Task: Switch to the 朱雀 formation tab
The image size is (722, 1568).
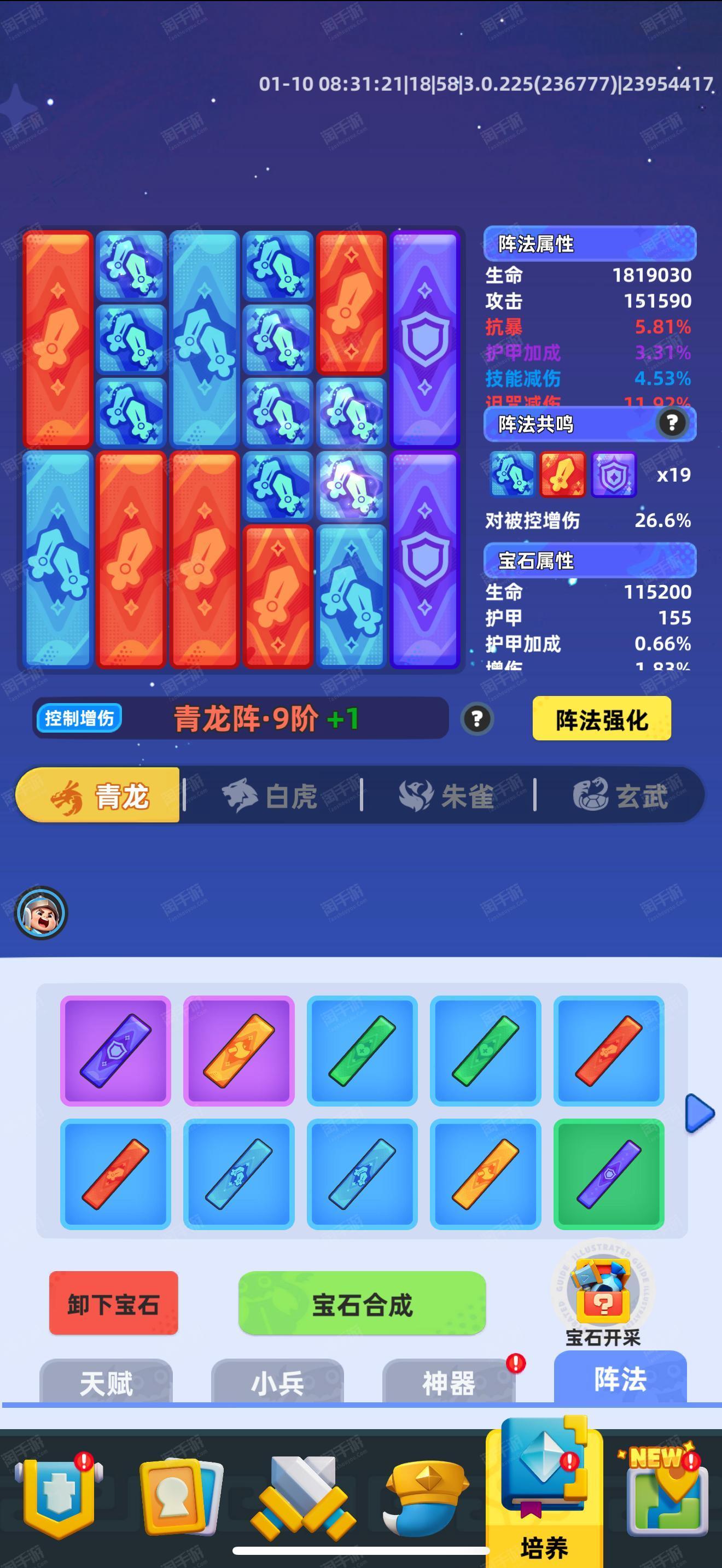Action: (447, 795)
